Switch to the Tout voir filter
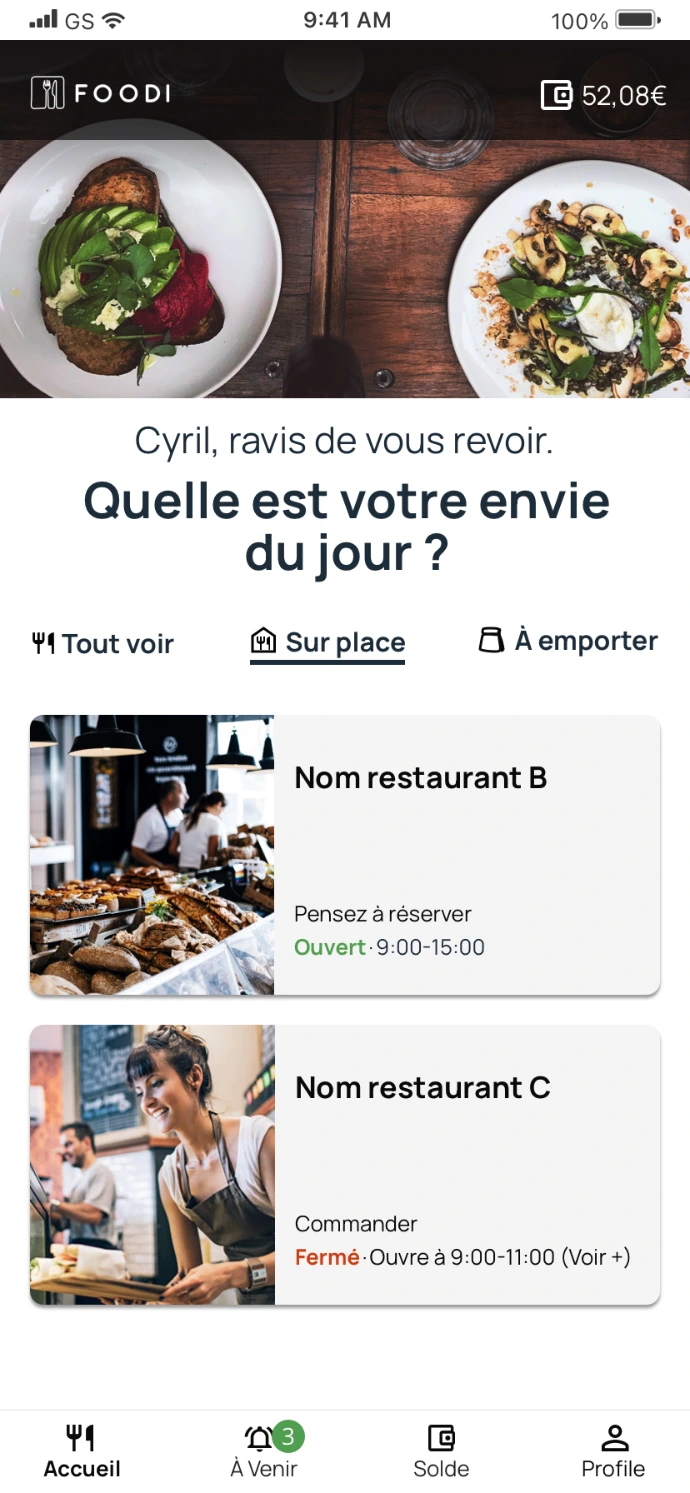Image resolution: width=690 pixels, height=1493 pixels. [103, 644]
